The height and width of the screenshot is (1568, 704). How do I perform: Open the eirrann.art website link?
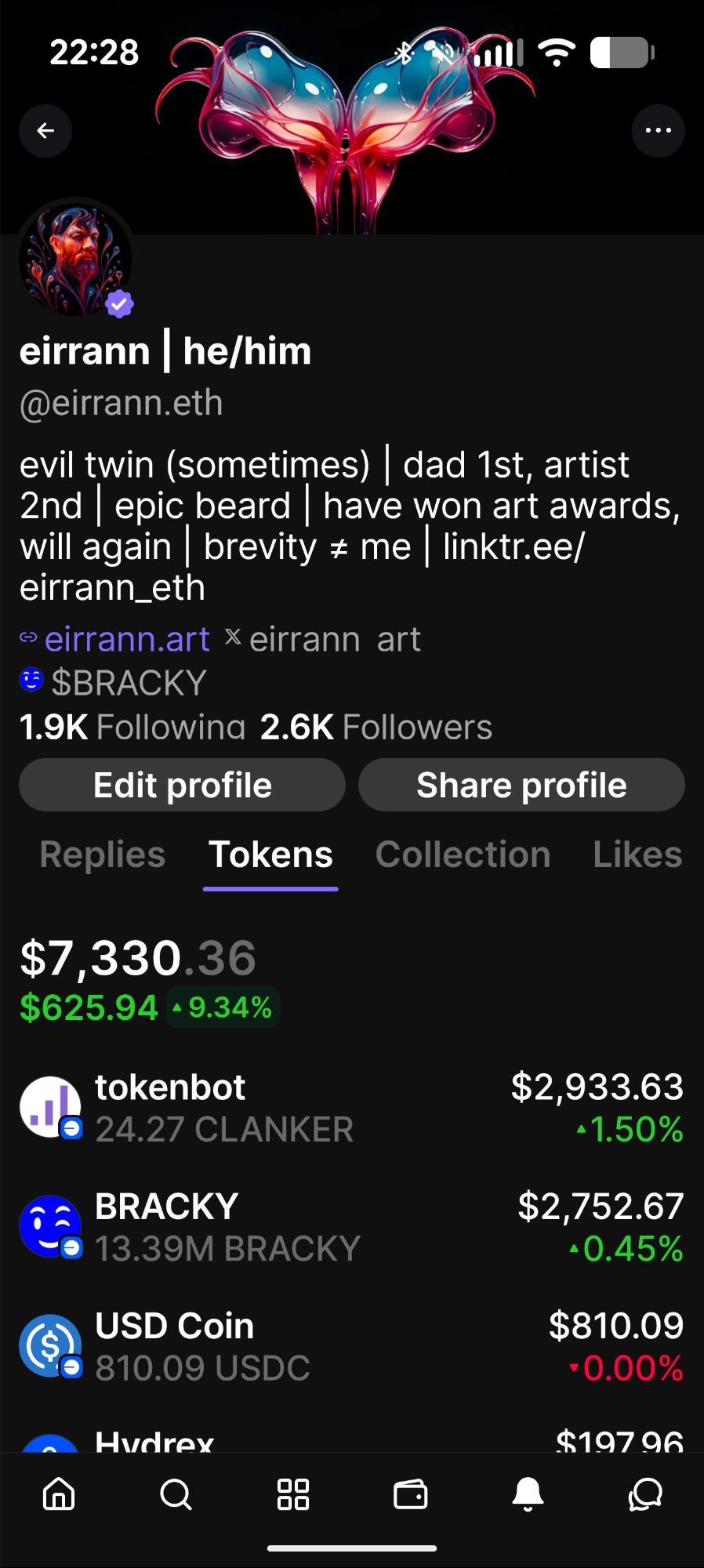tap(126, 640)
